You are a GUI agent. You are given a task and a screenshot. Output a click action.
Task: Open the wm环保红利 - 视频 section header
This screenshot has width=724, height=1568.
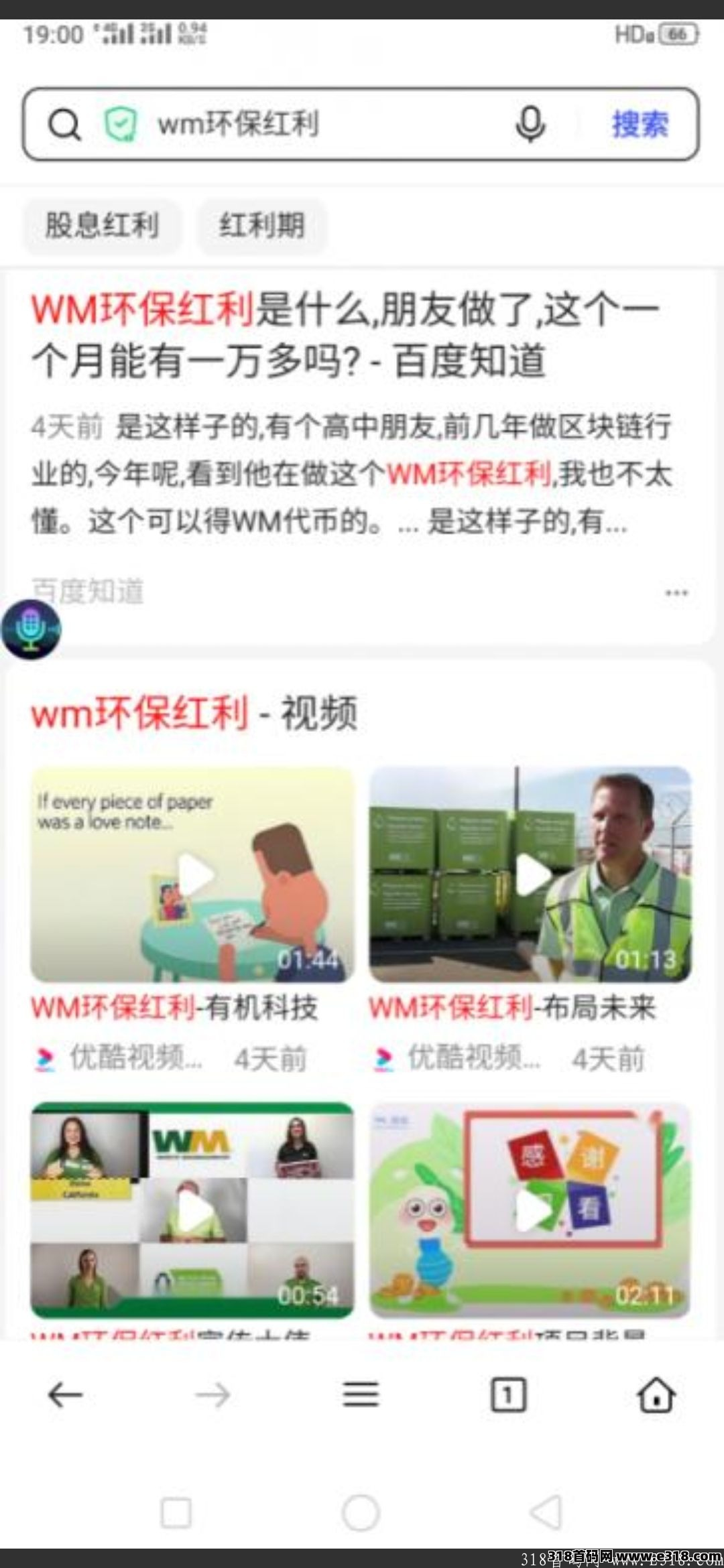point(194,712)
